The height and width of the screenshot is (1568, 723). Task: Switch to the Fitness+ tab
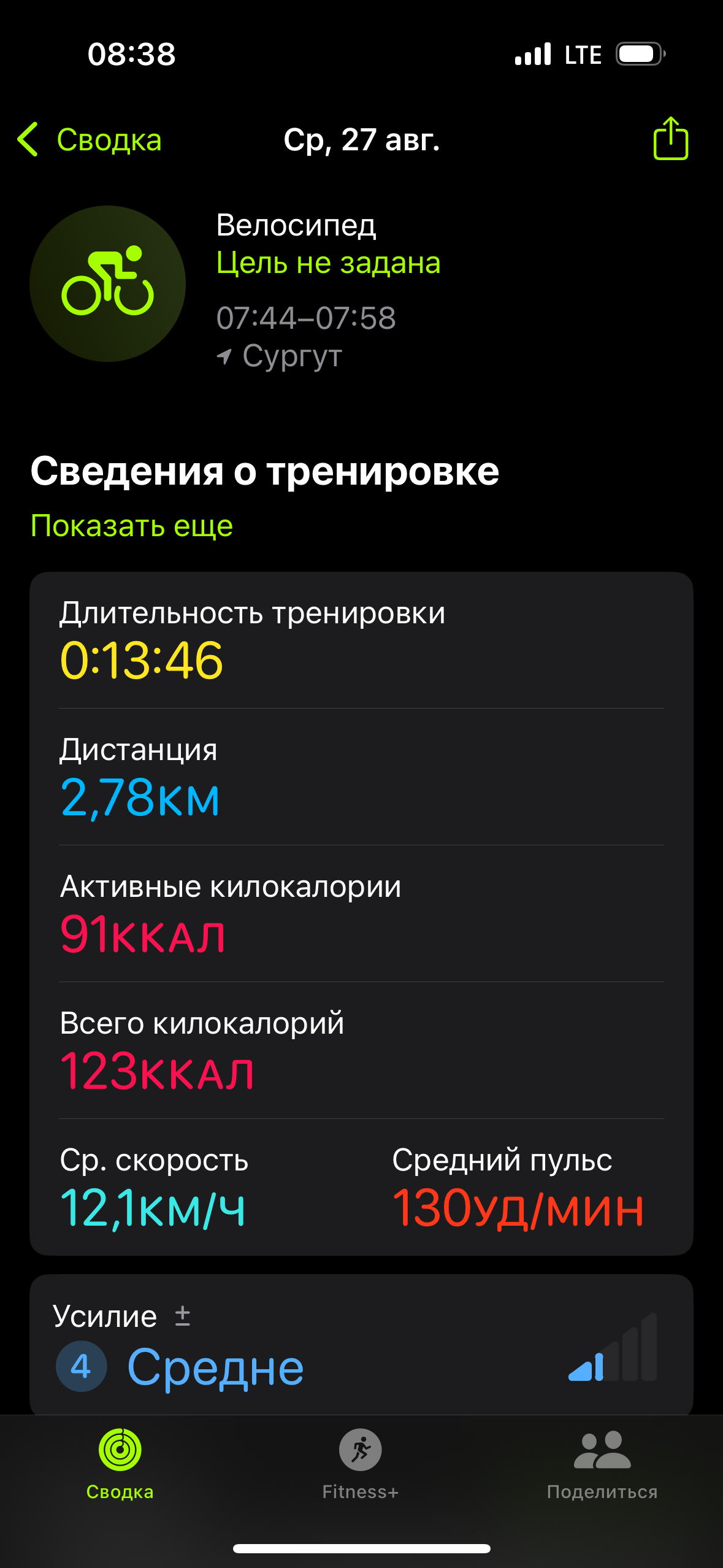coord(361,1464)
